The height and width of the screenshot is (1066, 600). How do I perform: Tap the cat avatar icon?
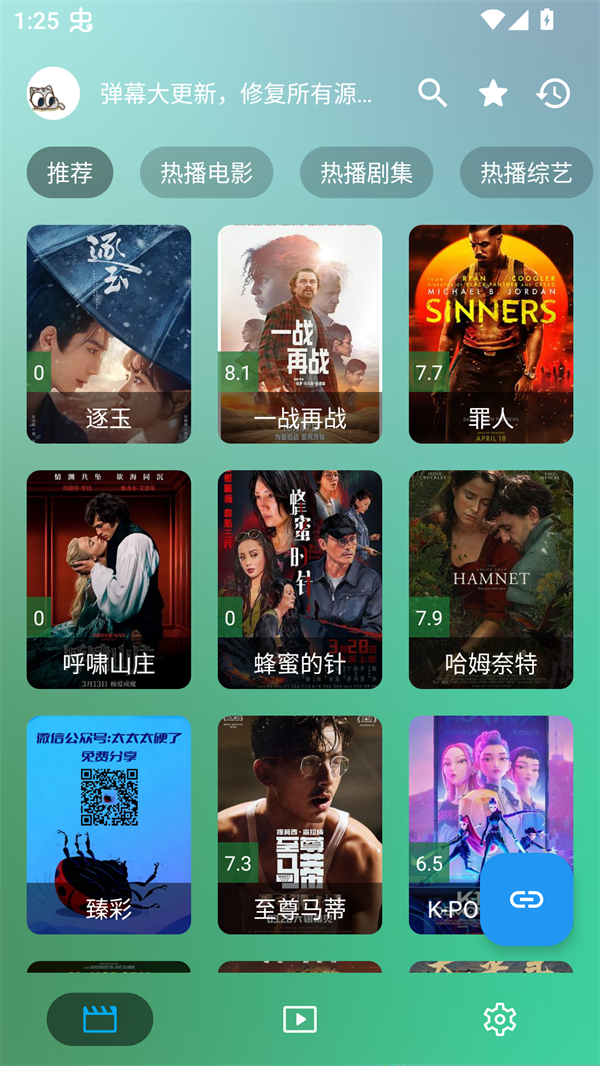coord(53,94)
